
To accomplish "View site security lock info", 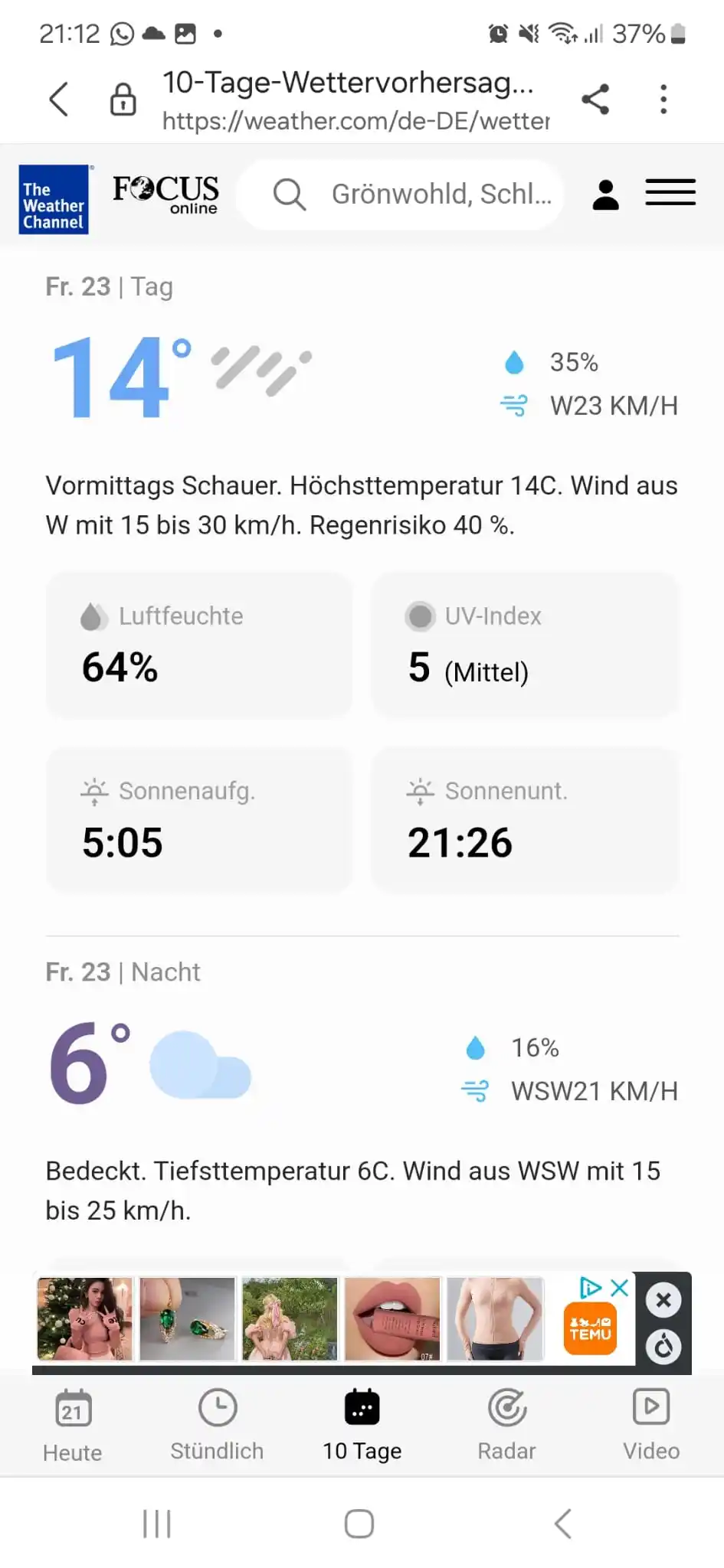I will pyautogui.click(x=123, y=100).
